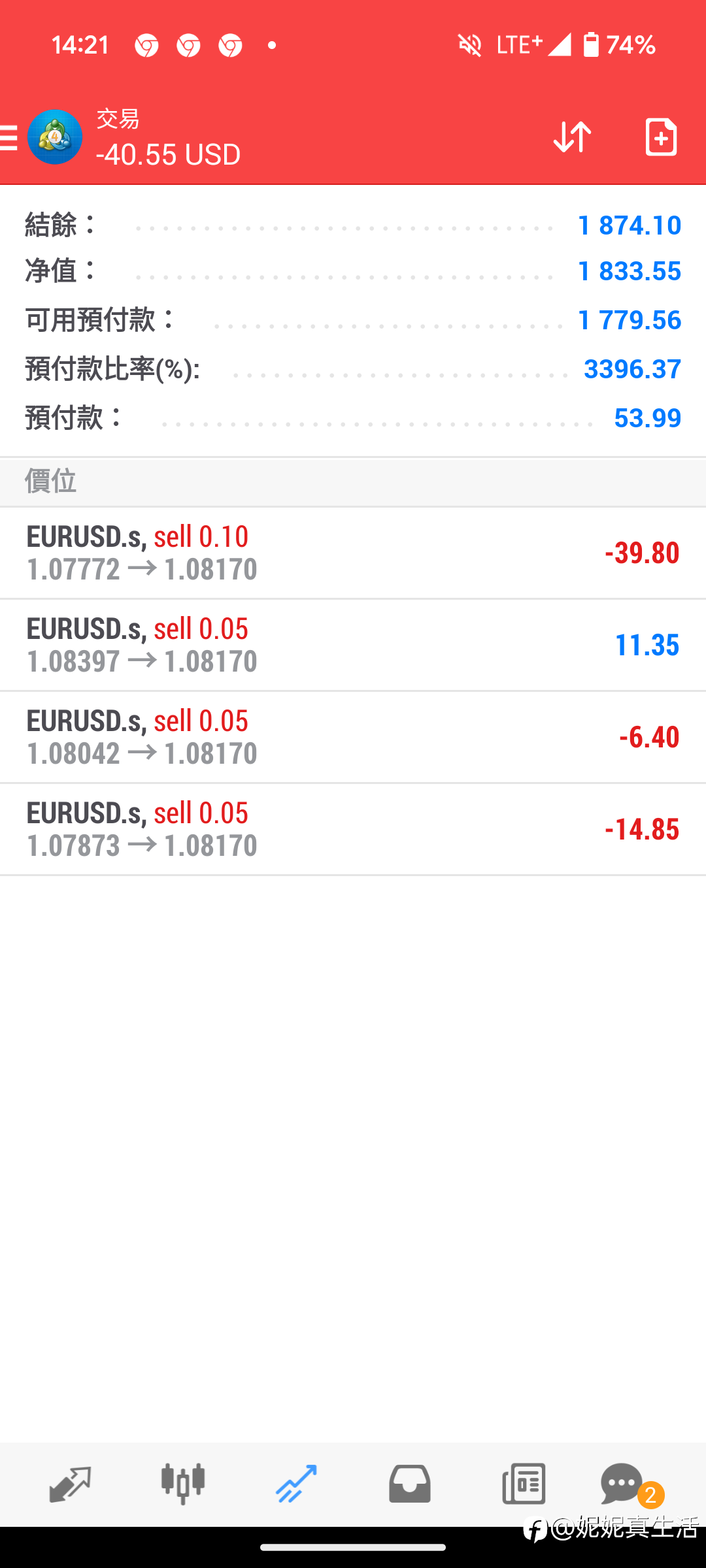This screenshot has height=1568, width=706.
Task: Select the position opened at 1.08397
Action: coord(353,645)
